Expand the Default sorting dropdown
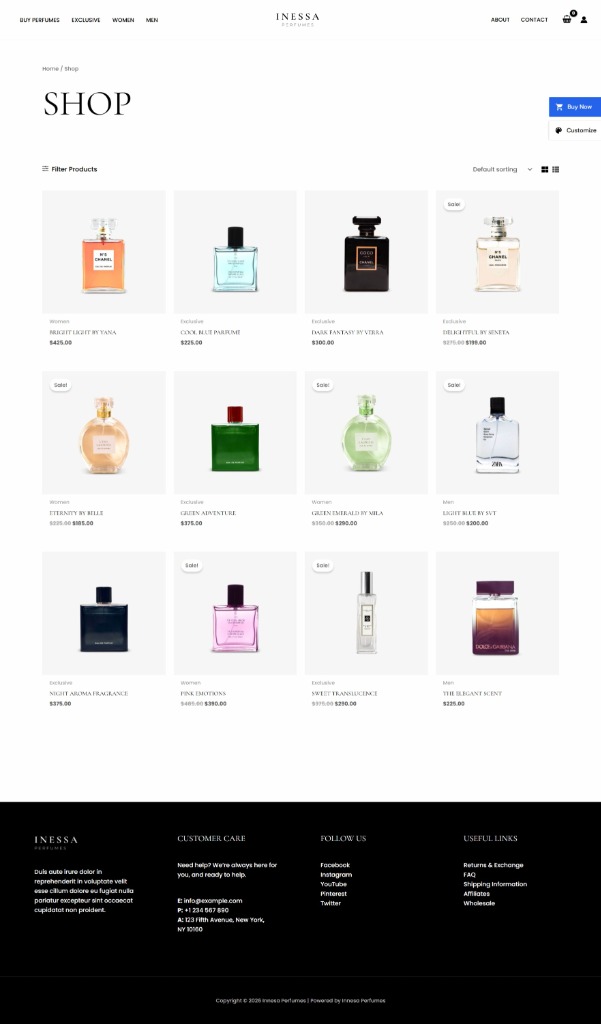Screen dimensions: 601x1024 click(502, 169)
